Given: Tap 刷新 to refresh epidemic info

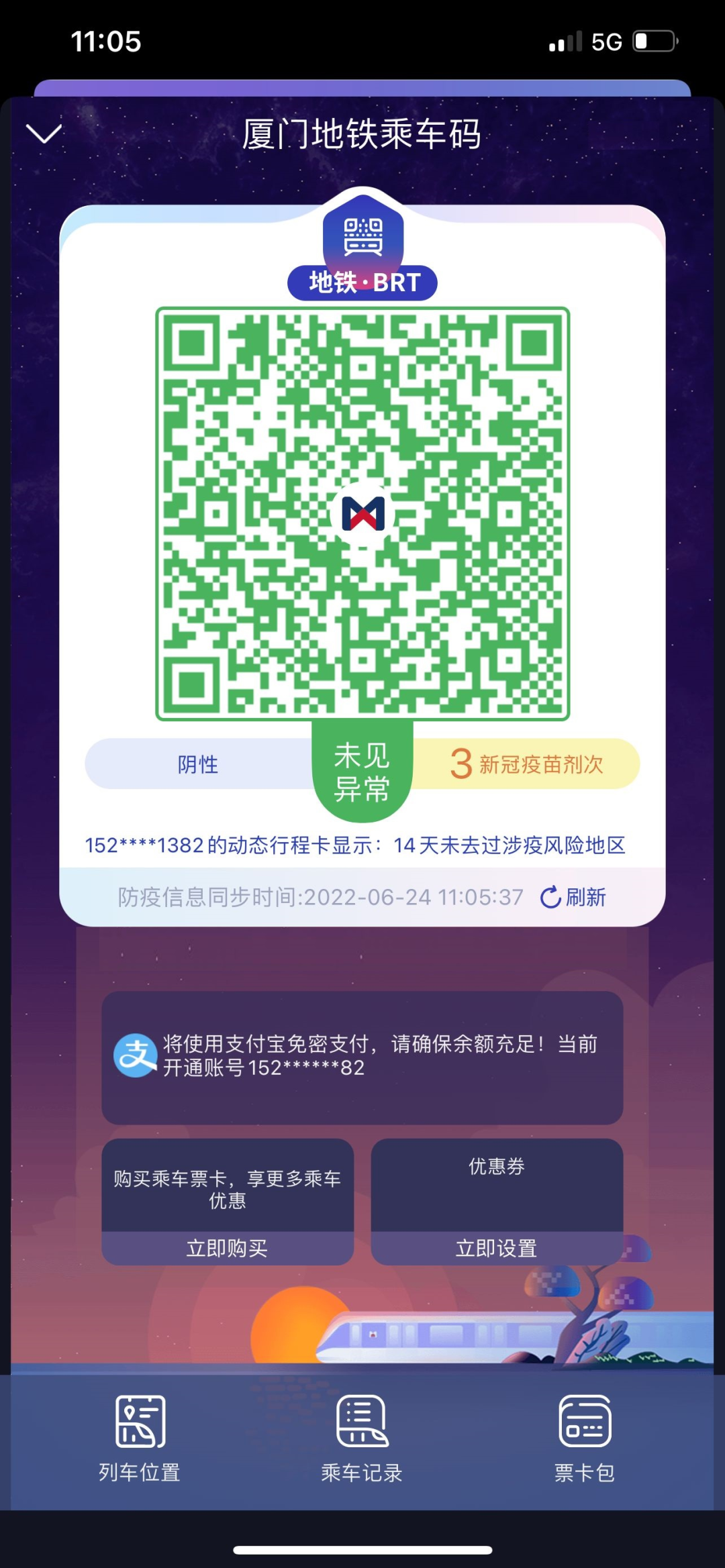Looking at the screenshot, I should (x=573, y=897).
